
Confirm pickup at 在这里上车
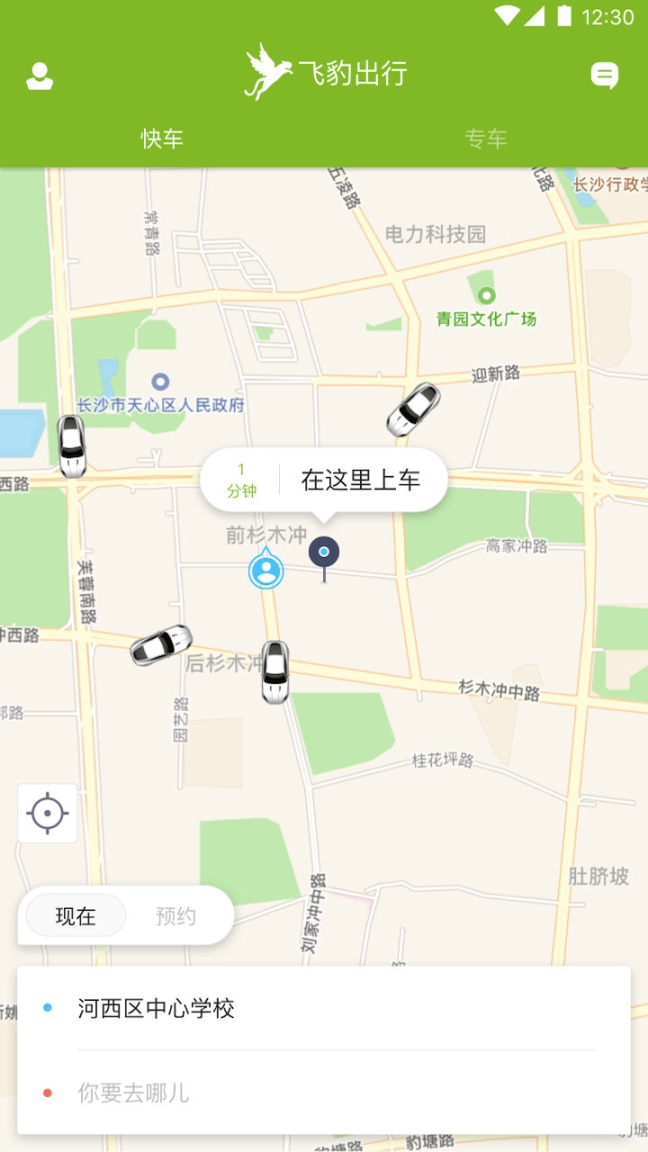click(x=360, y=480)
